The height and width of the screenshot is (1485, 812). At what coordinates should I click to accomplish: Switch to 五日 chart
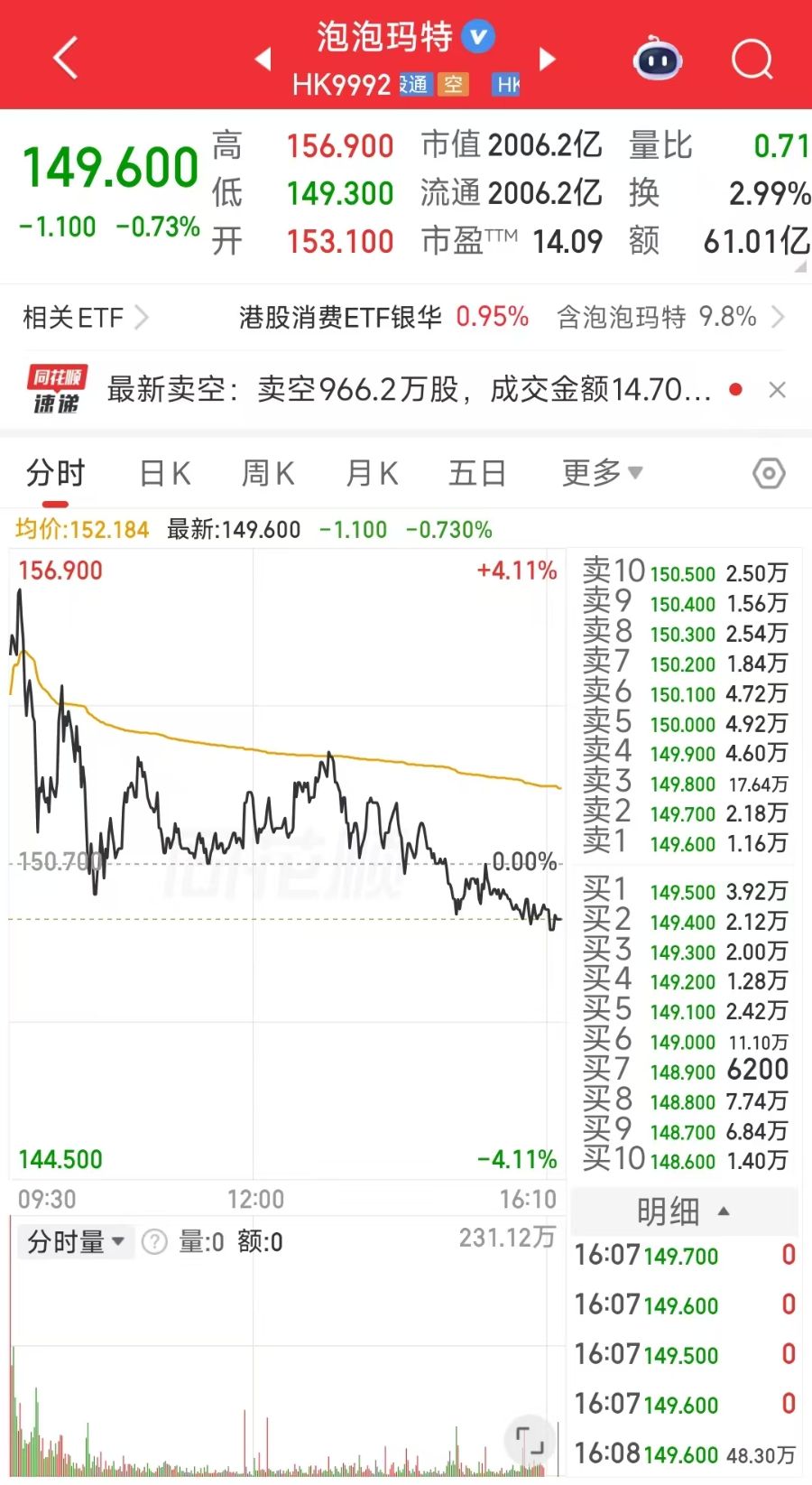click(x=476, y=473)
